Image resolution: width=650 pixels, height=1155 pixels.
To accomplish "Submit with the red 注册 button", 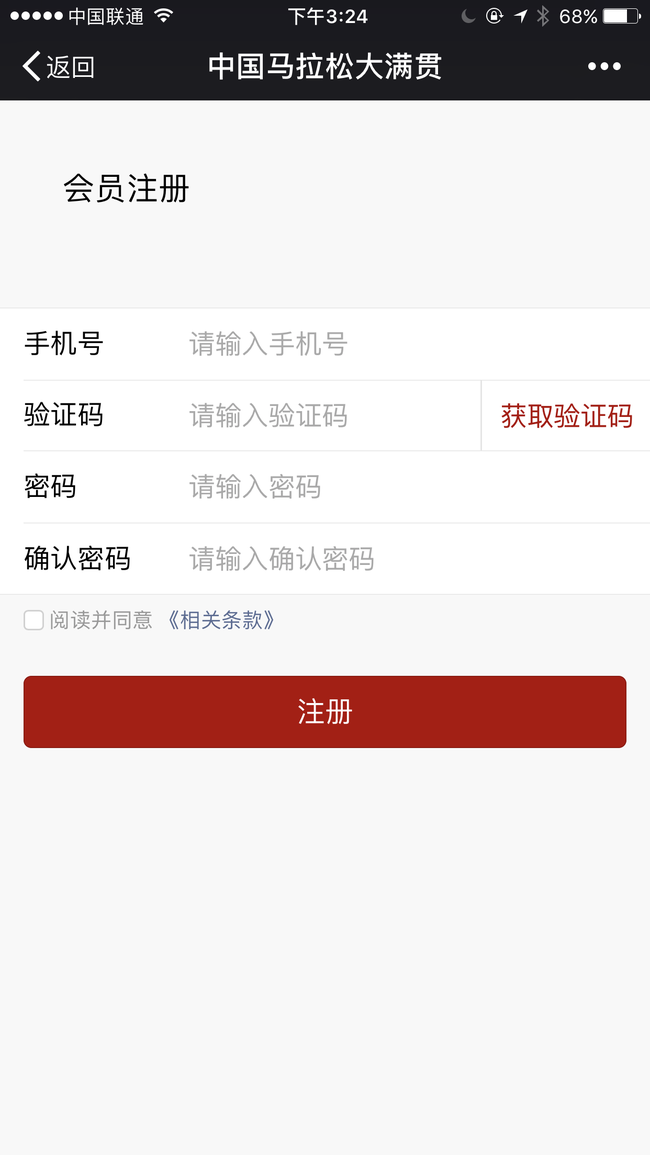I will [x=325, y=712].
